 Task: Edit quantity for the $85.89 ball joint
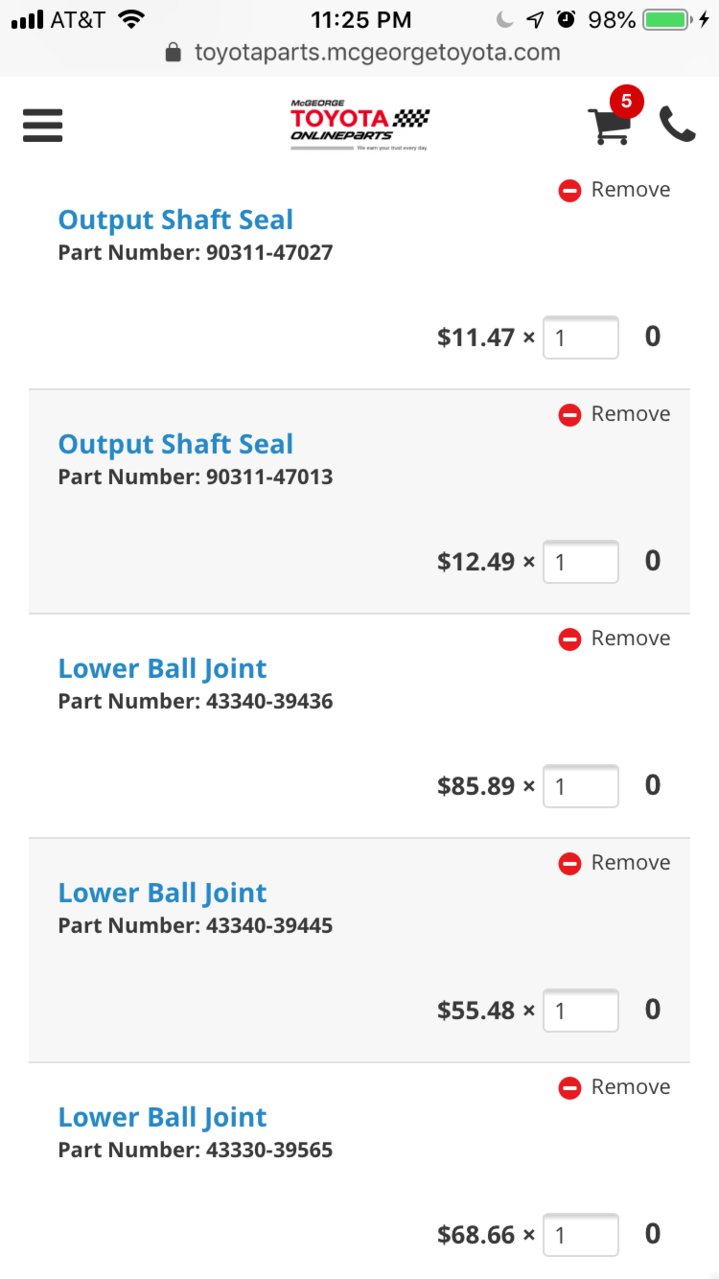581,786
